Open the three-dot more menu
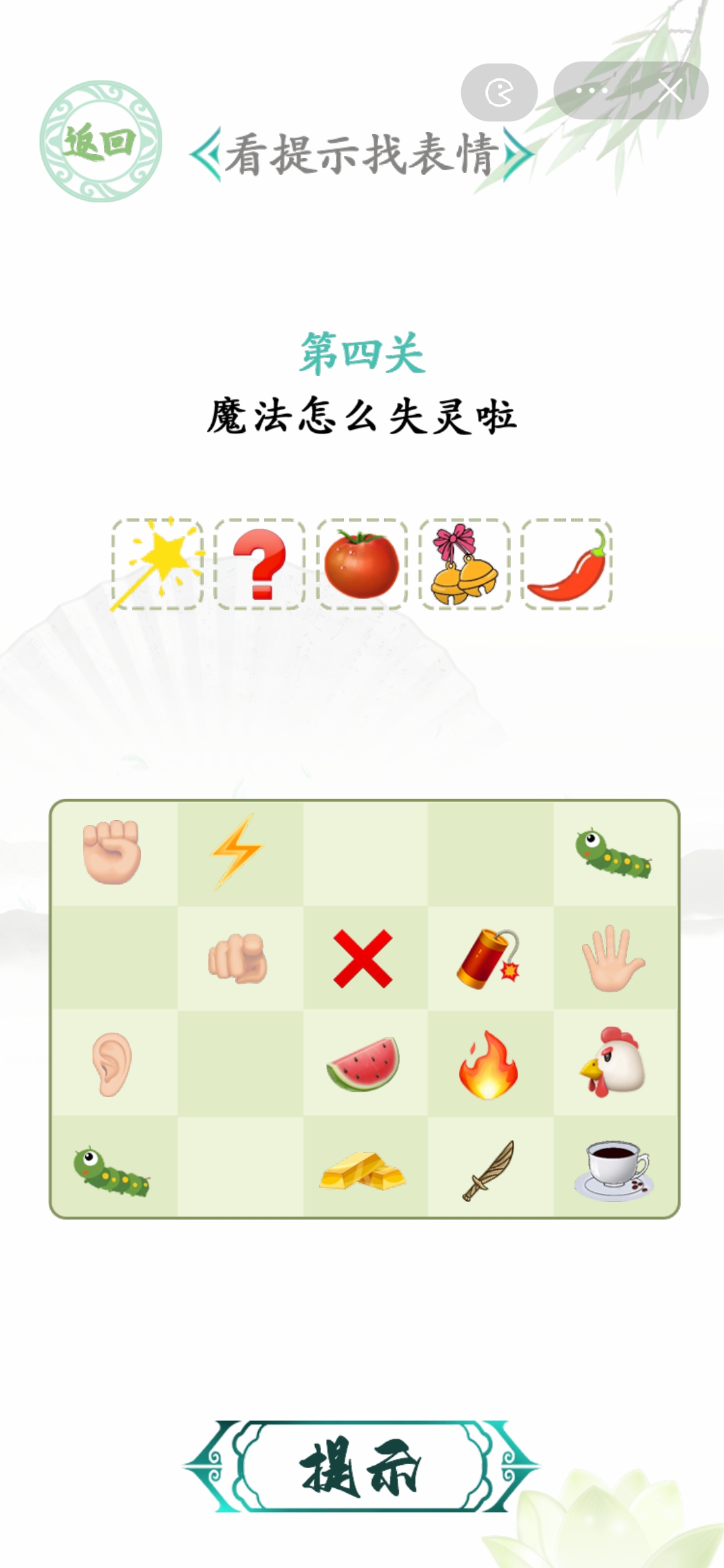Viewport: 724px width, 1568px height. point(592,90)
